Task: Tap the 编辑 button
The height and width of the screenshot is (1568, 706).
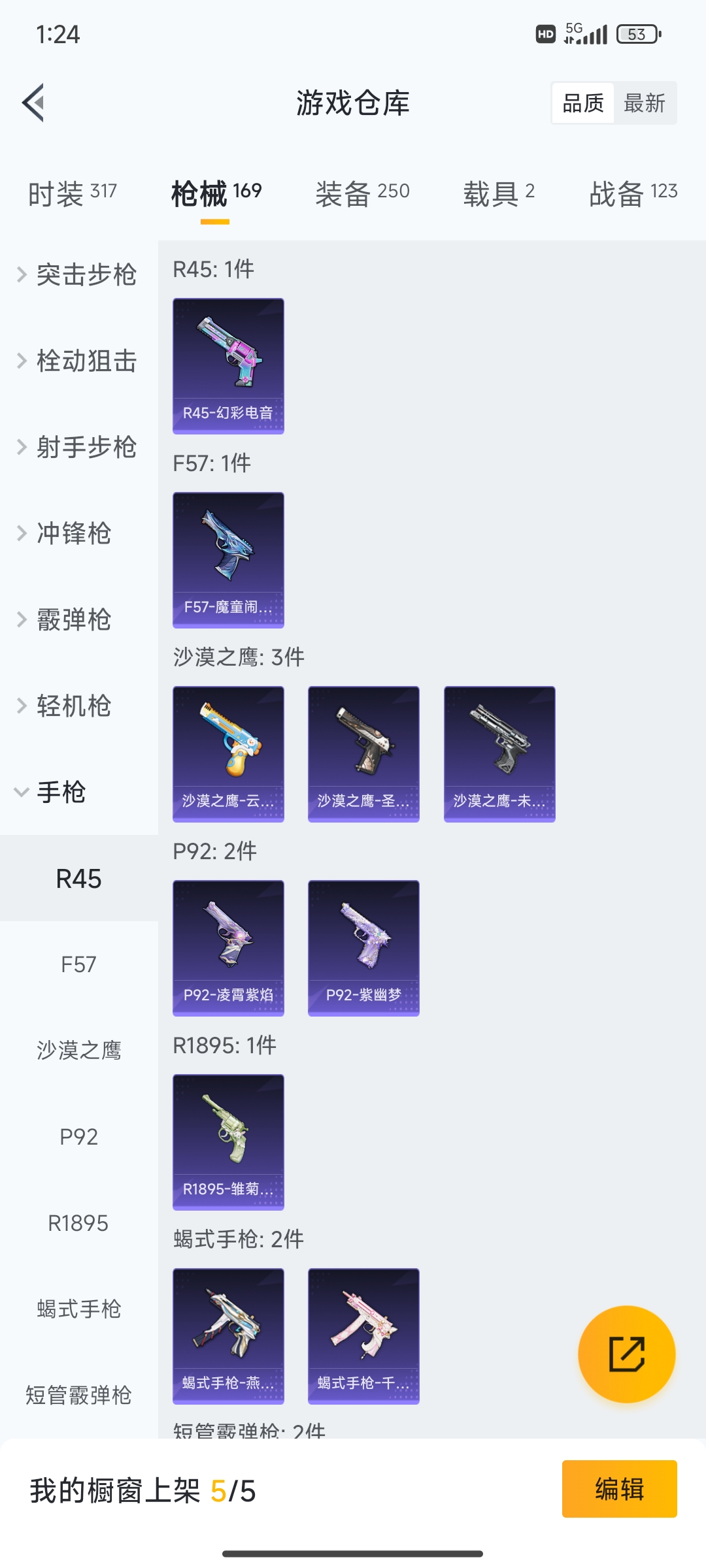Action: click(x=619, y=1489)
